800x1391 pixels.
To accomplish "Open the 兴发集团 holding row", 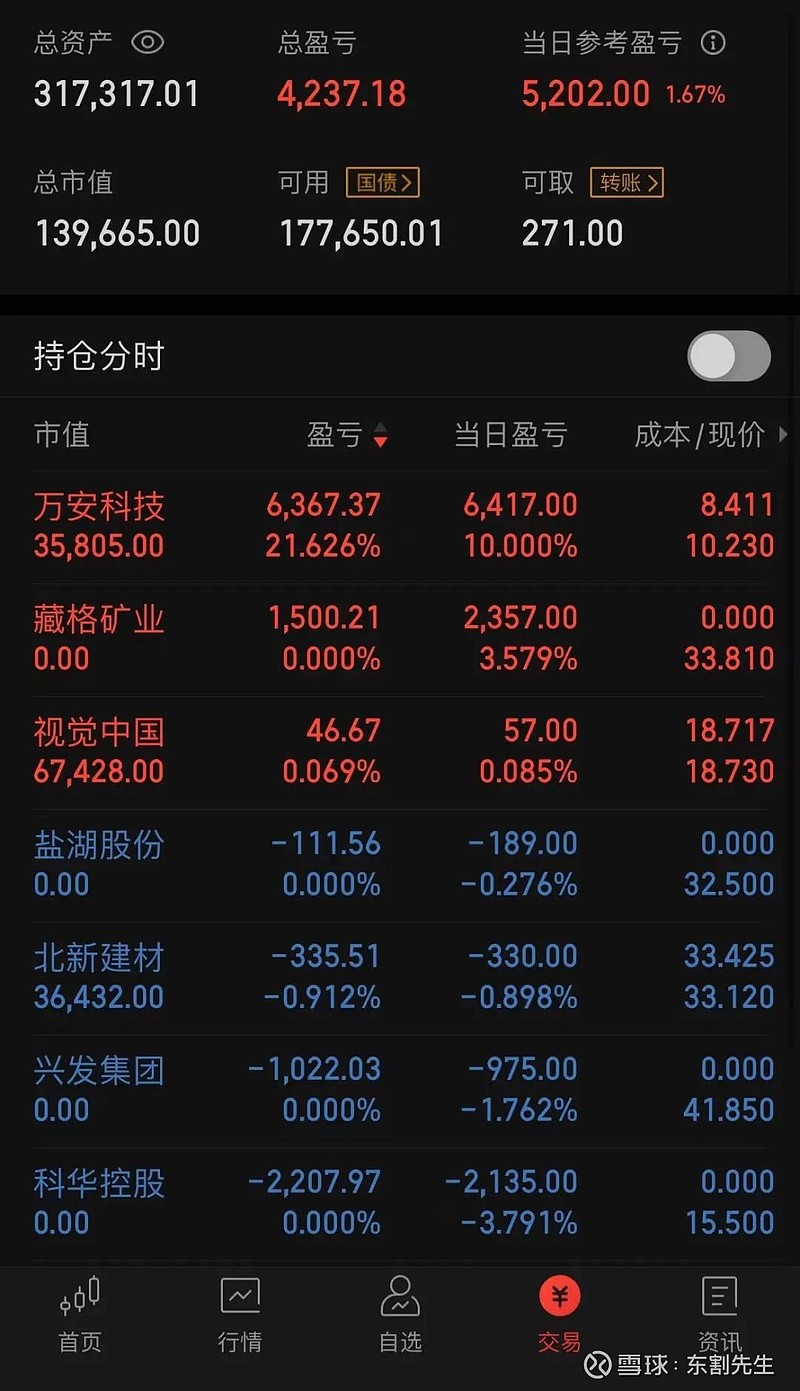I will tap(400, 1091).
